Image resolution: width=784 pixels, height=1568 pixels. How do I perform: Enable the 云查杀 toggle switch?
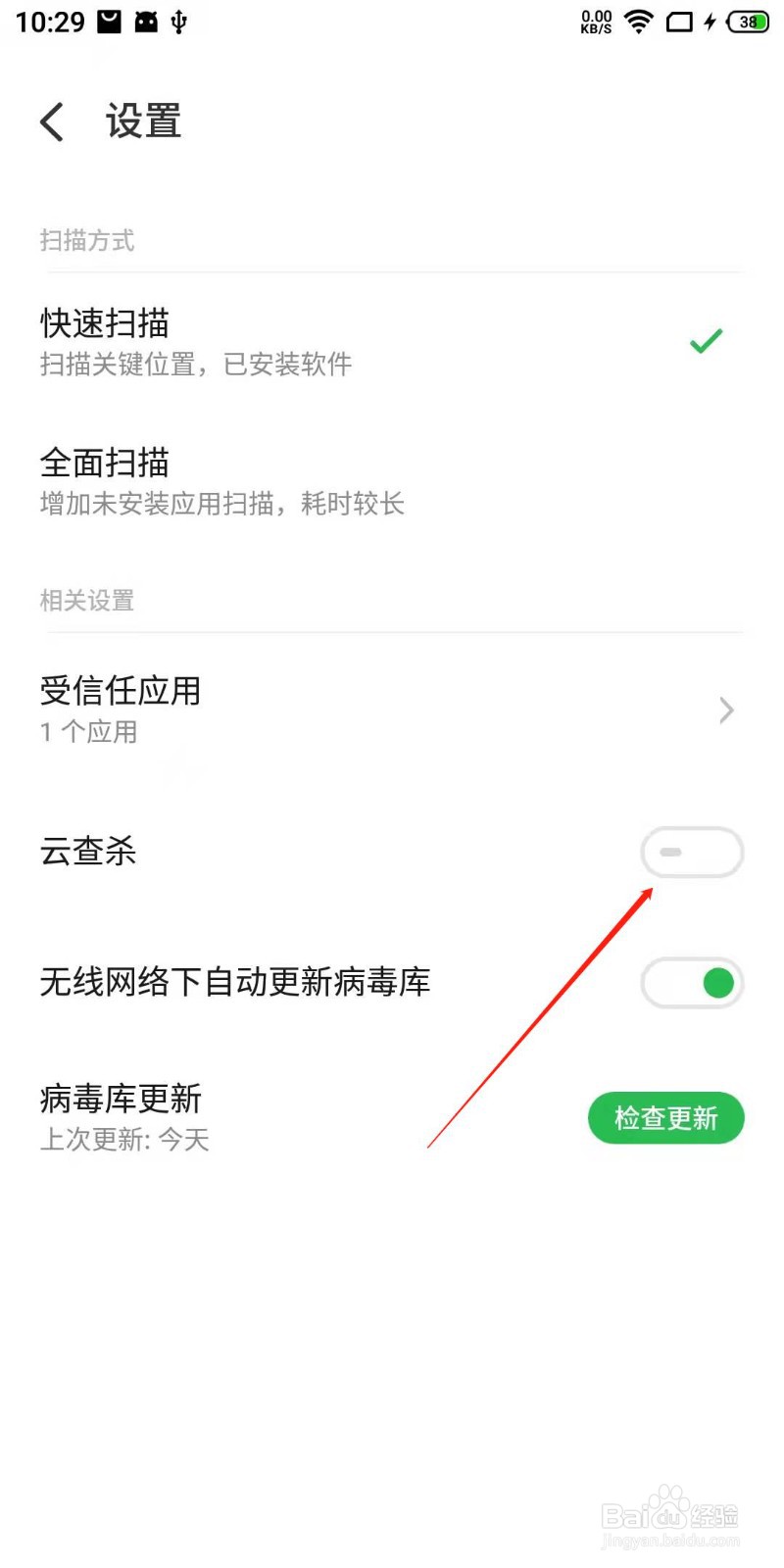pyautogui.click(x=692, y=852)
